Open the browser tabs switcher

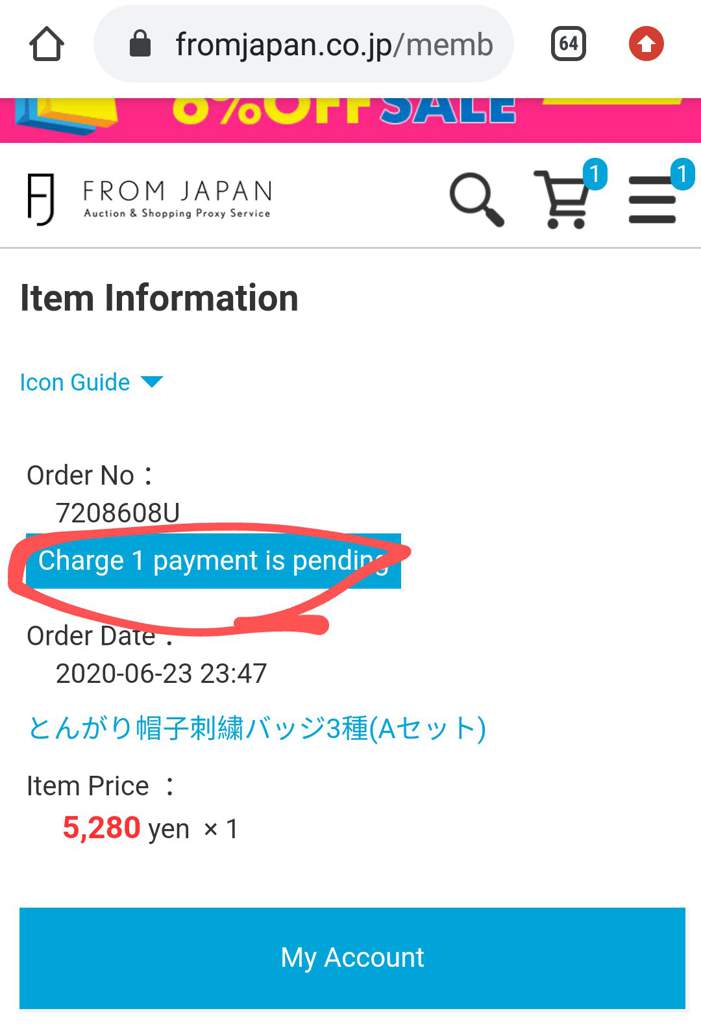click(568, 44)
